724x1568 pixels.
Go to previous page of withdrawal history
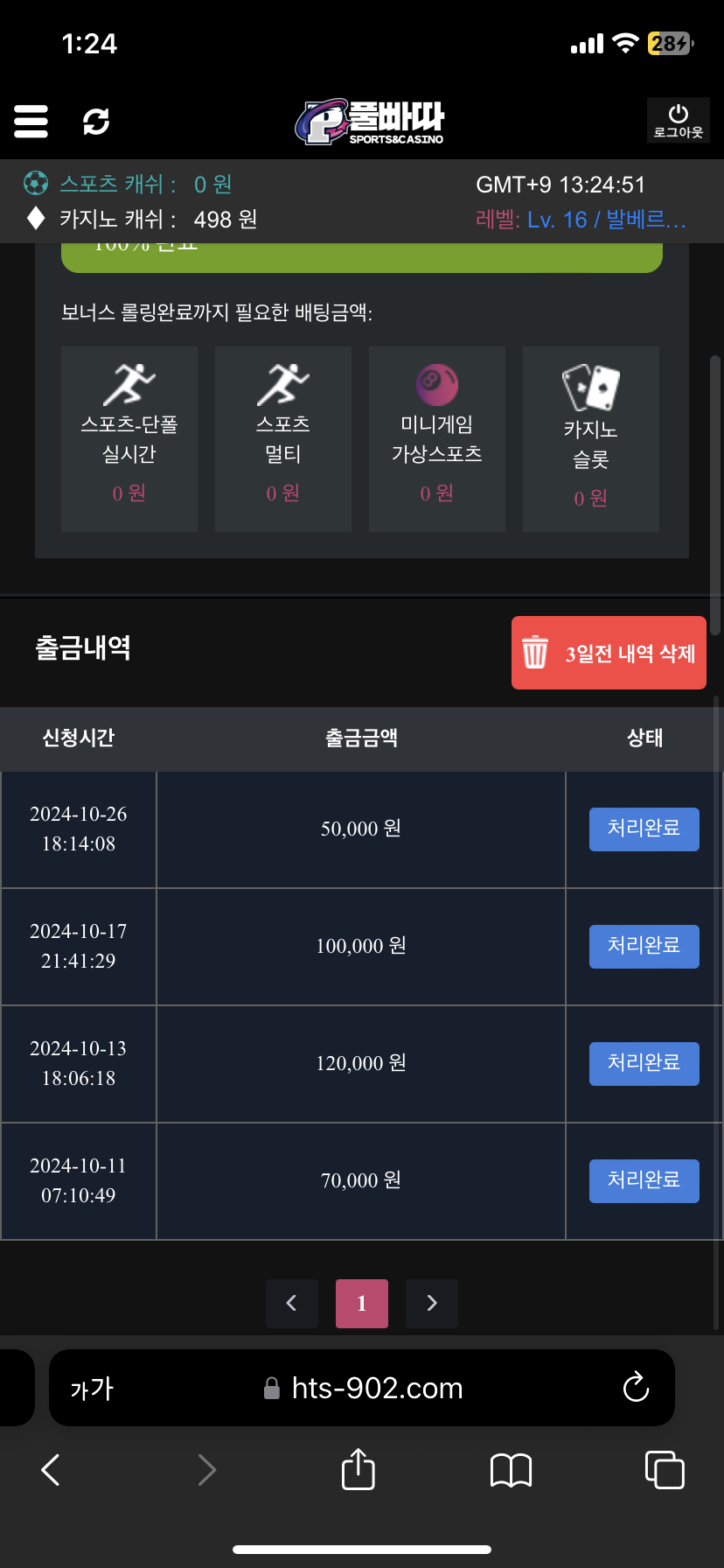[x=292, y=1303]
